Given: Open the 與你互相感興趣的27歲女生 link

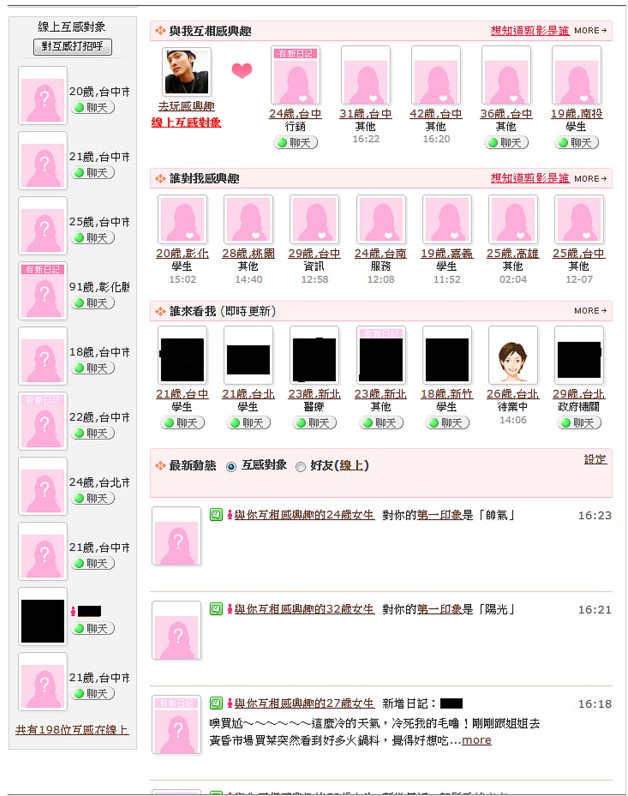Looking at the screenshot, I should pyautogui.click(x=304, y=704).
